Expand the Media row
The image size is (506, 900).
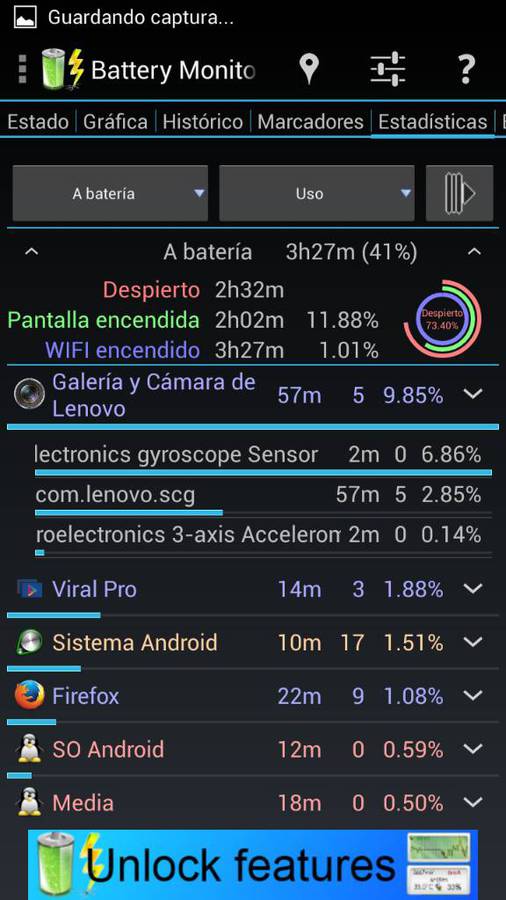[473, 802]
